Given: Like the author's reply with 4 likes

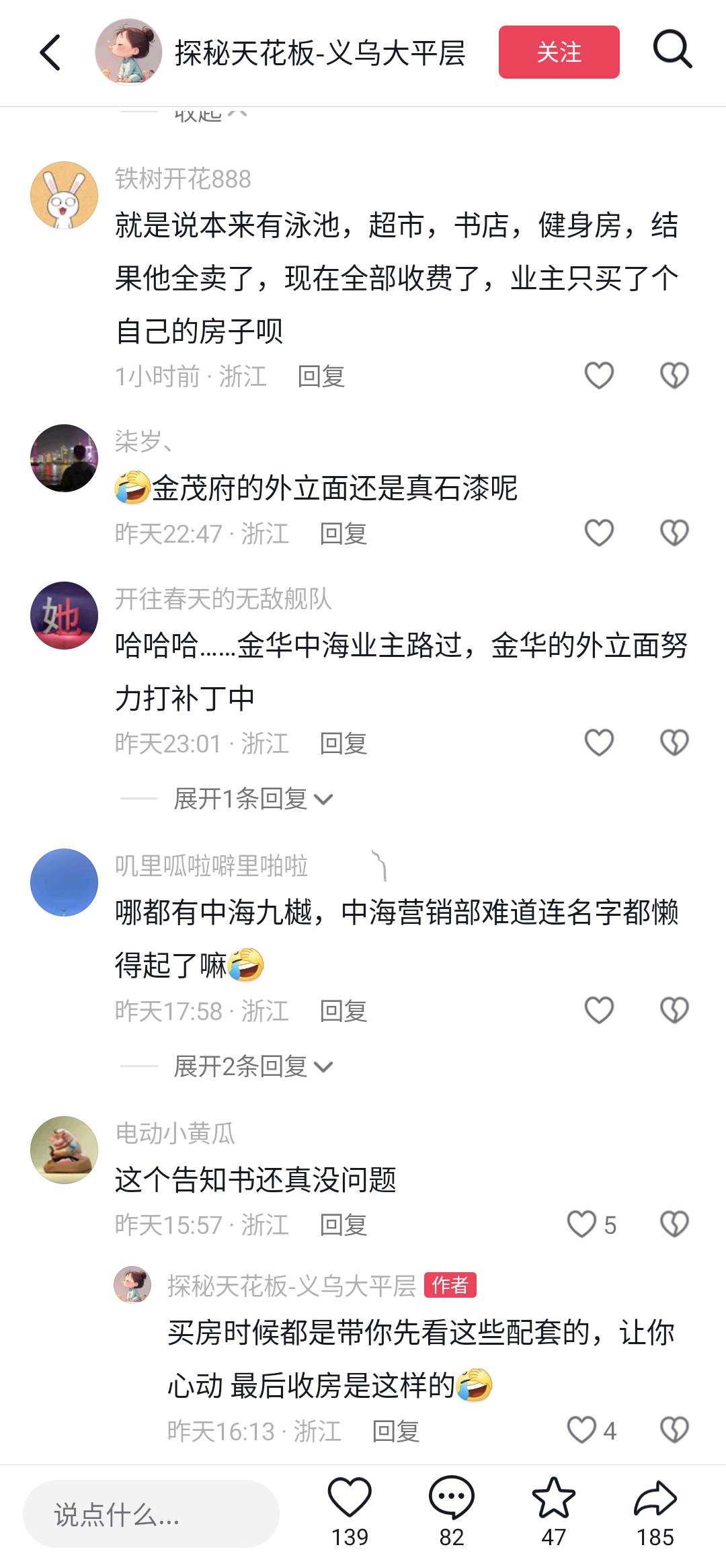Looking at the screenshot, I should click(582, 1429).
